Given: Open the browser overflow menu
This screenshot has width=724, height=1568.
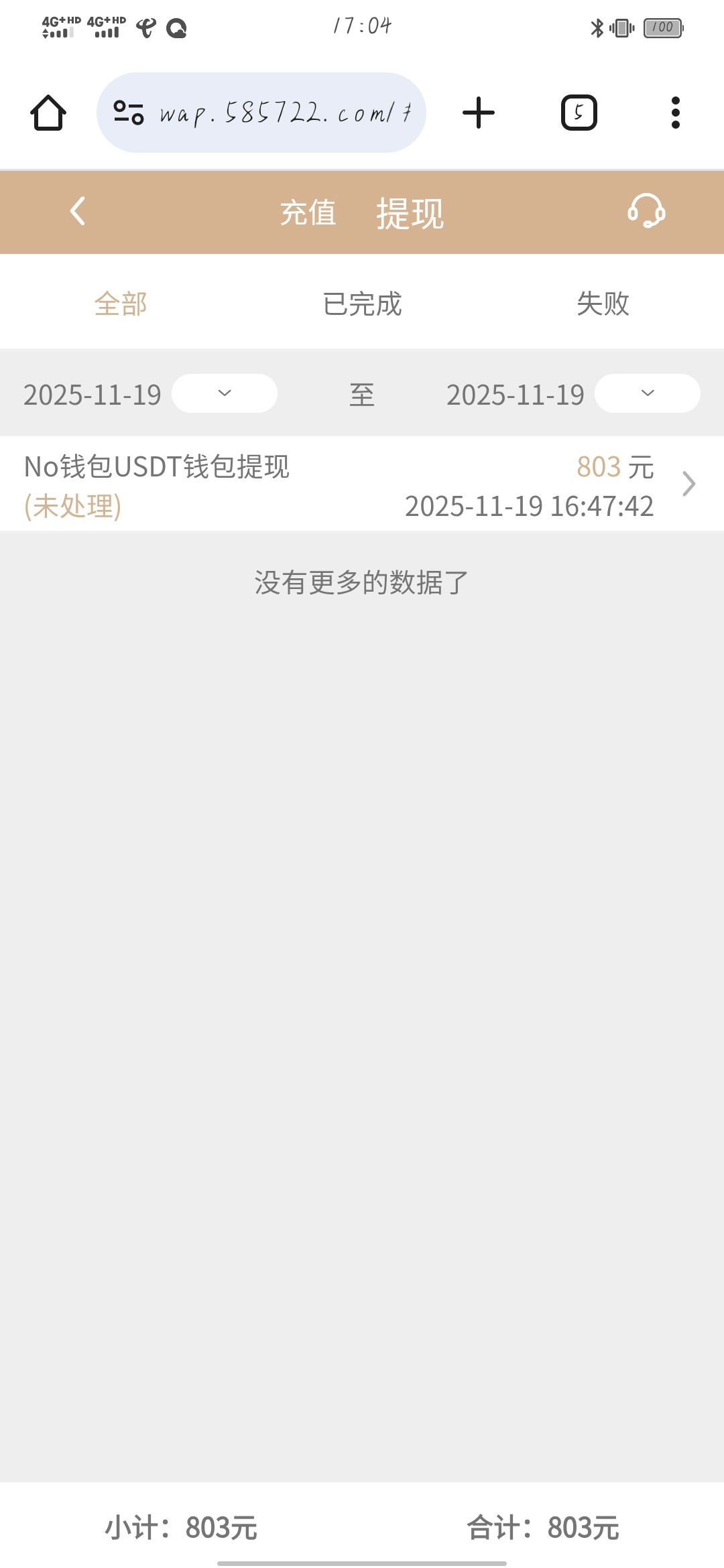Looking at the screenshot, I should tap(675, 113).
